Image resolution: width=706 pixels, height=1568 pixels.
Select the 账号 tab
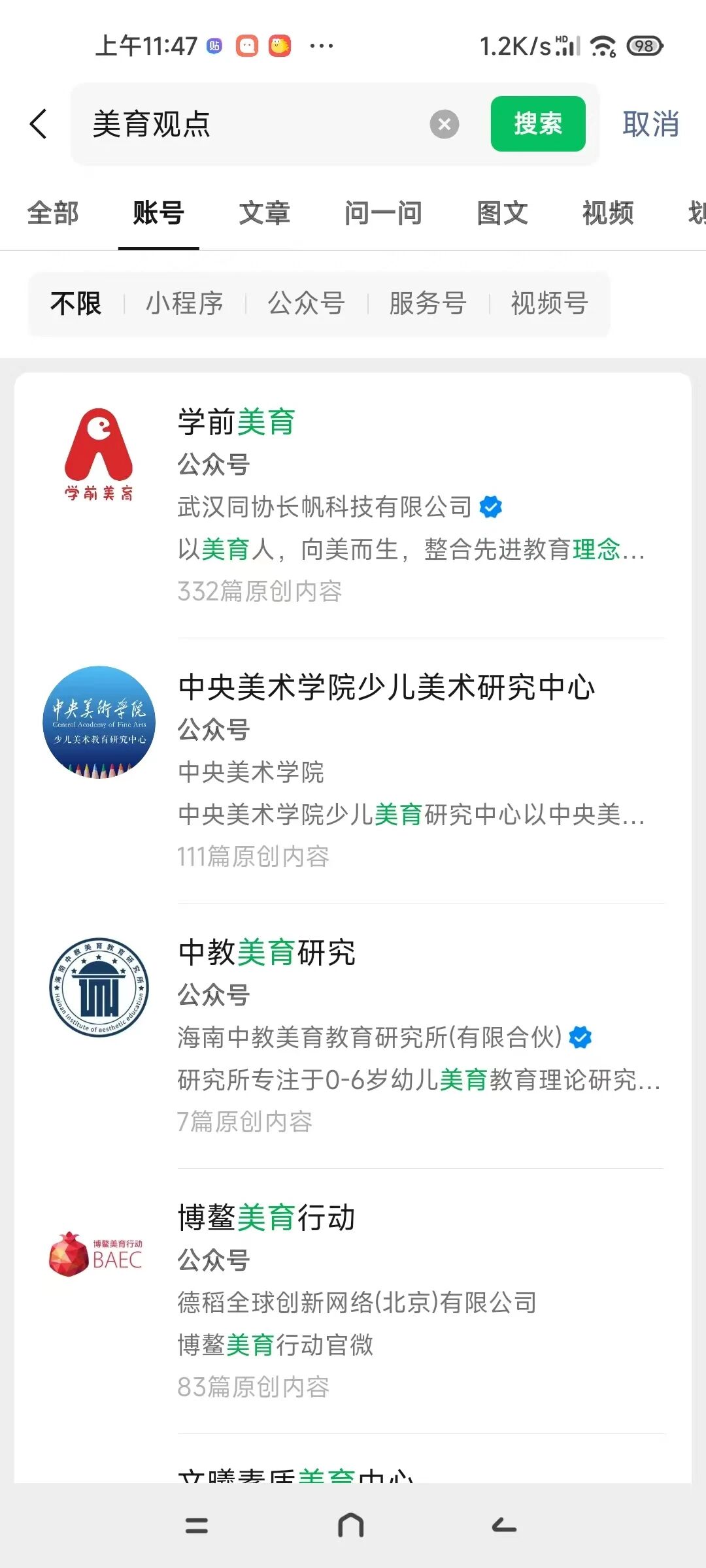[x=158, y=213]
